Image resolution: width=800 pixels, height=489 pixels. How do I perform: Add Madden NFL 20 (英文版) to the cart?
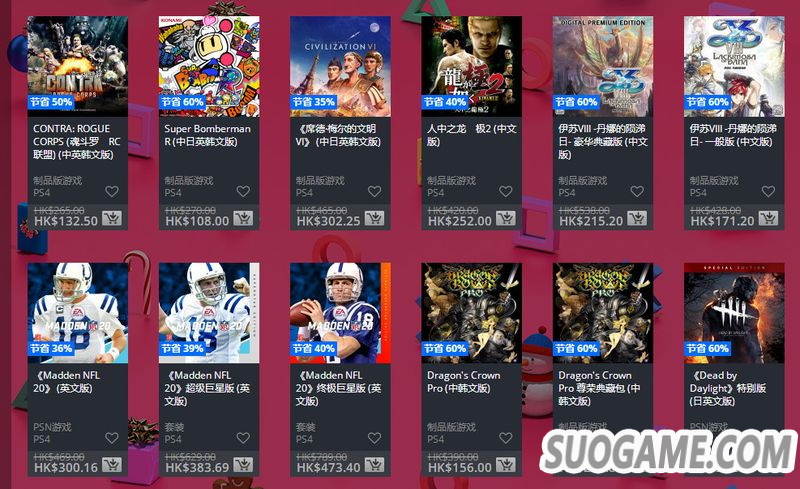point(112,466)
